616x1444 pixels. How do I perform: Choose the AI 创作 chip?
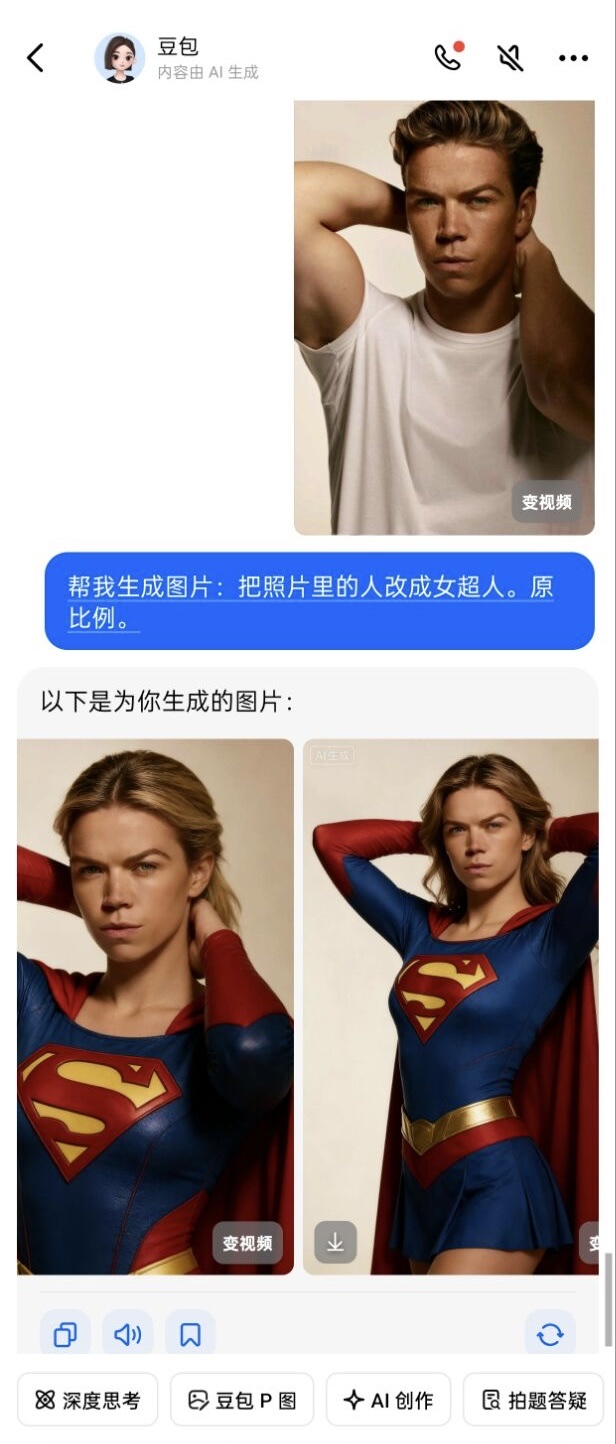pyautogui.click(x=388, y=1400)
